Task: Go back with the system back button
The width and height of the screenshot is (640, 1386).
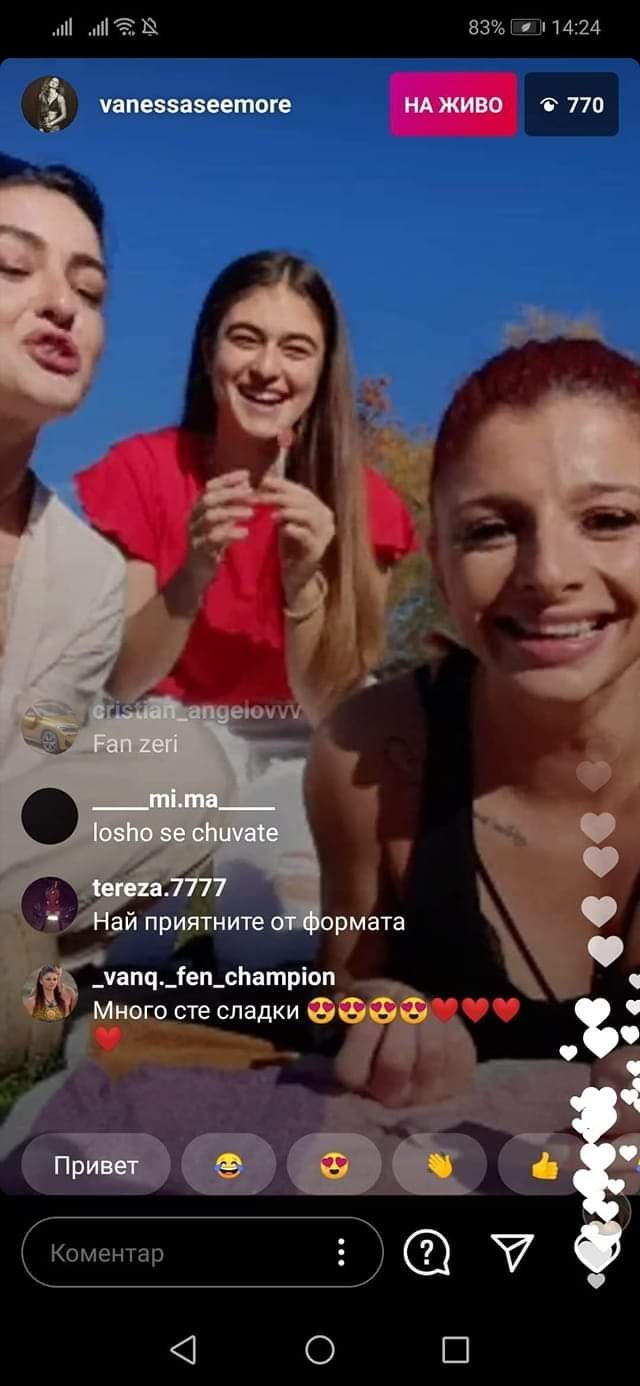Action: [x=183, y=1350]
